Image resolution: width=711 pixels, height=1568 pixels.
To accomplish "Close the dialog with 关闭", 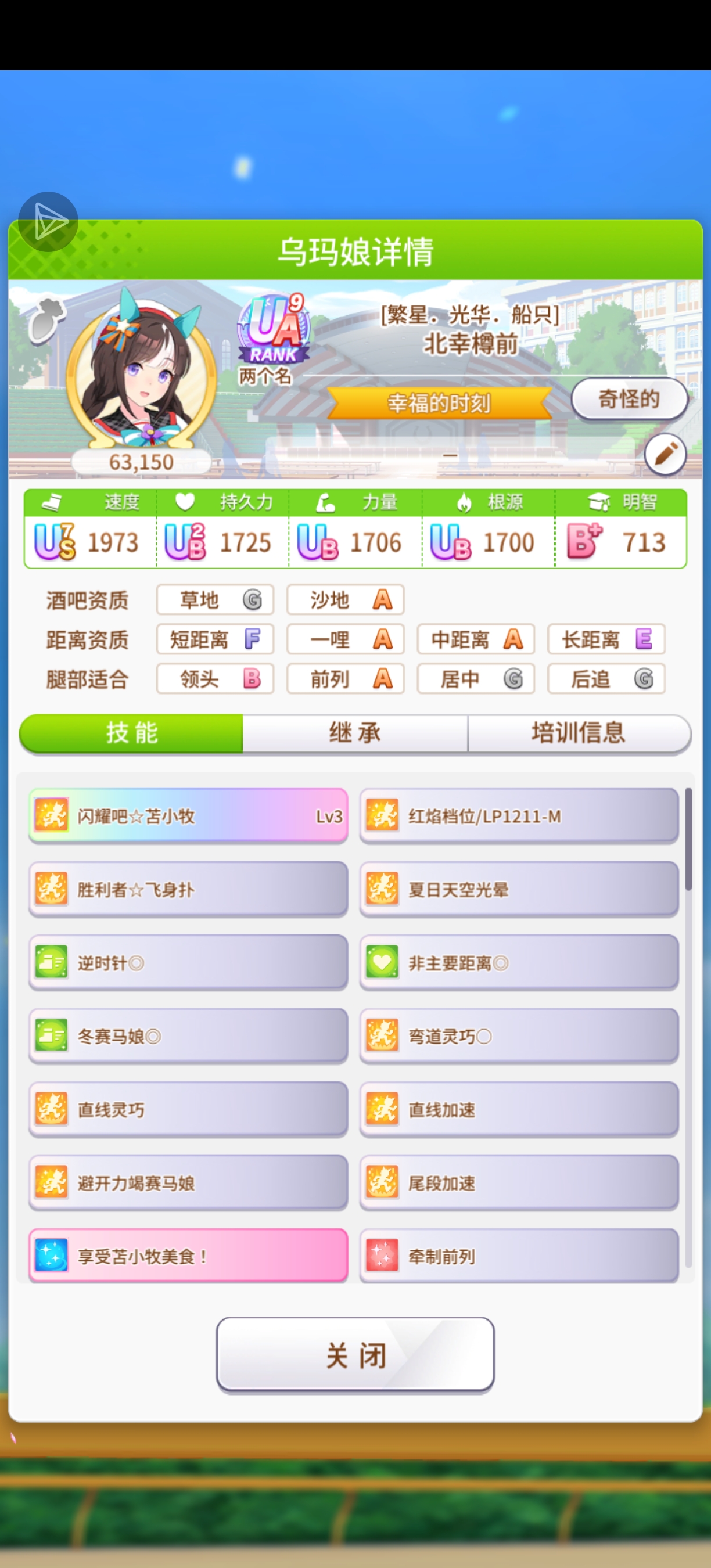I will tap(355, 1355).
